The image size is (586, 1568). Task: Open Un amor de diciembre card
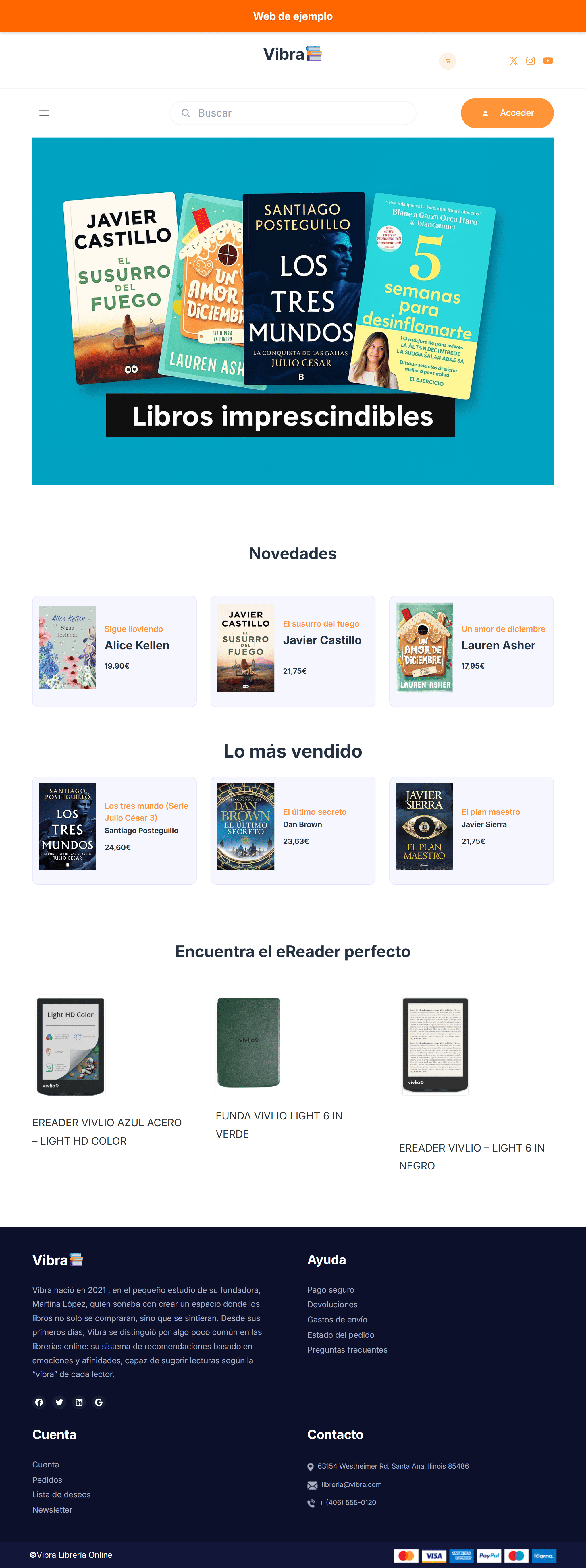[x=502, y=629]
